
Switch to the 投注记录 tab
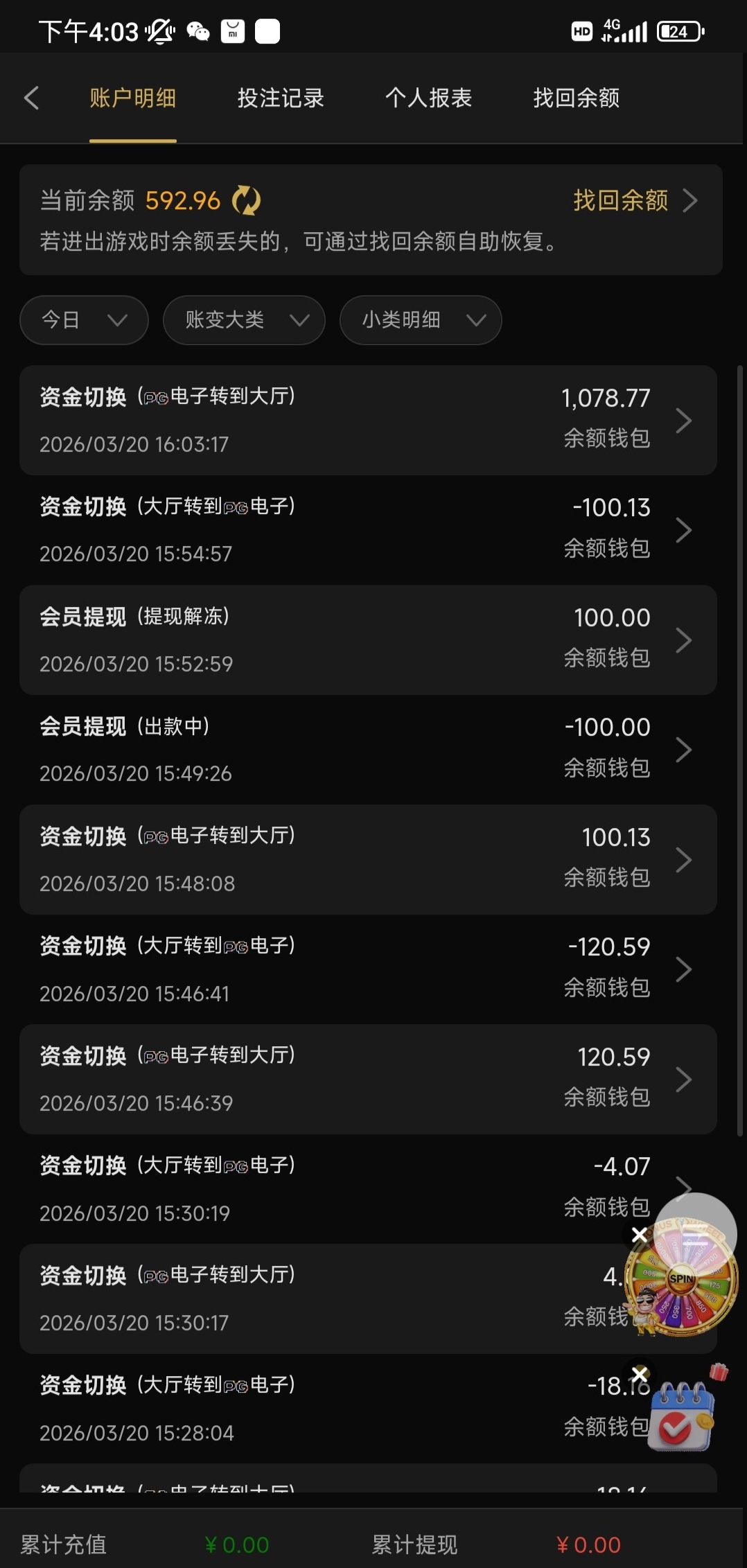(281, 98)
